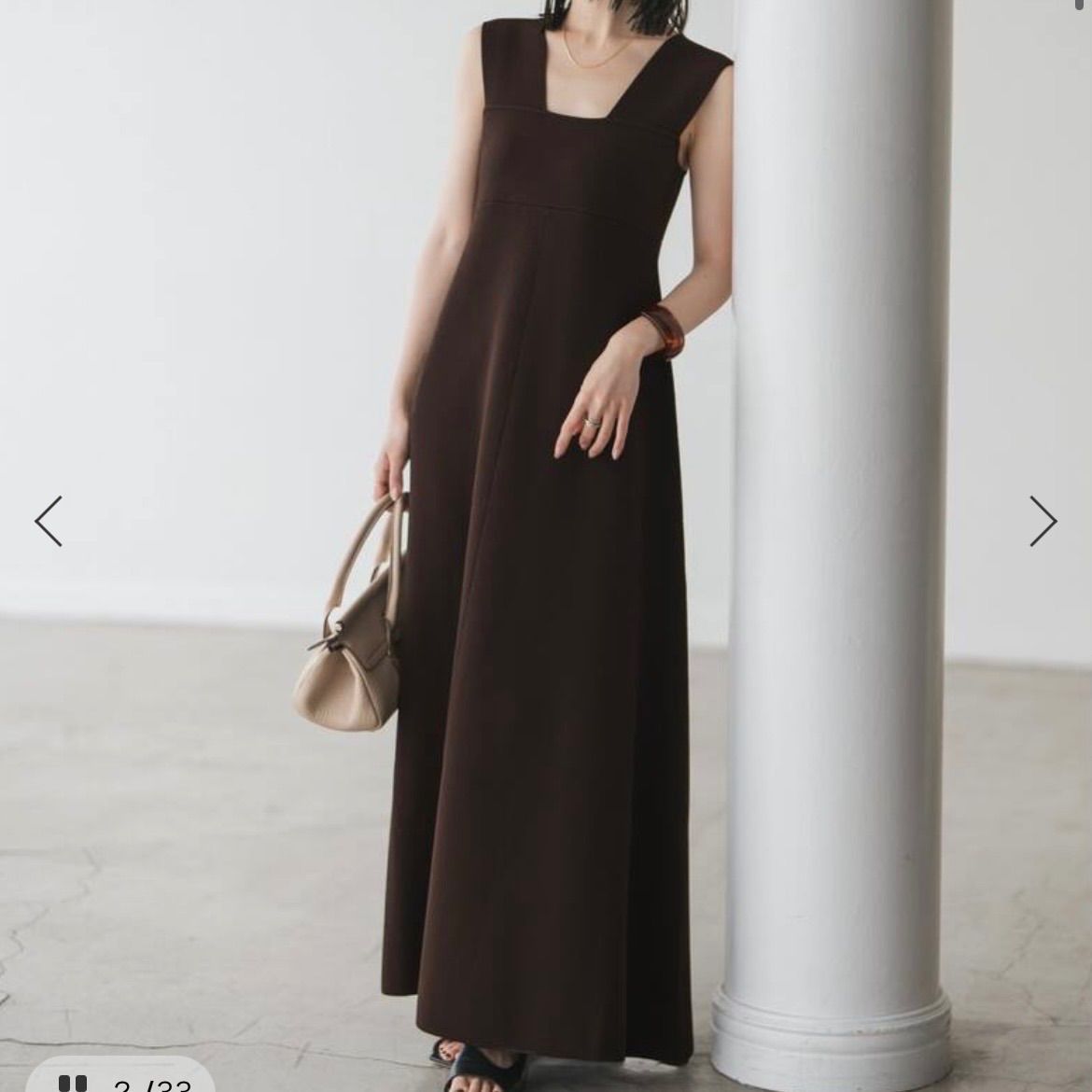Image resolution: width=1092 pixels, height=1092 pixels.
Task: Show the next product photo
Action: (x=1043, y=521)
